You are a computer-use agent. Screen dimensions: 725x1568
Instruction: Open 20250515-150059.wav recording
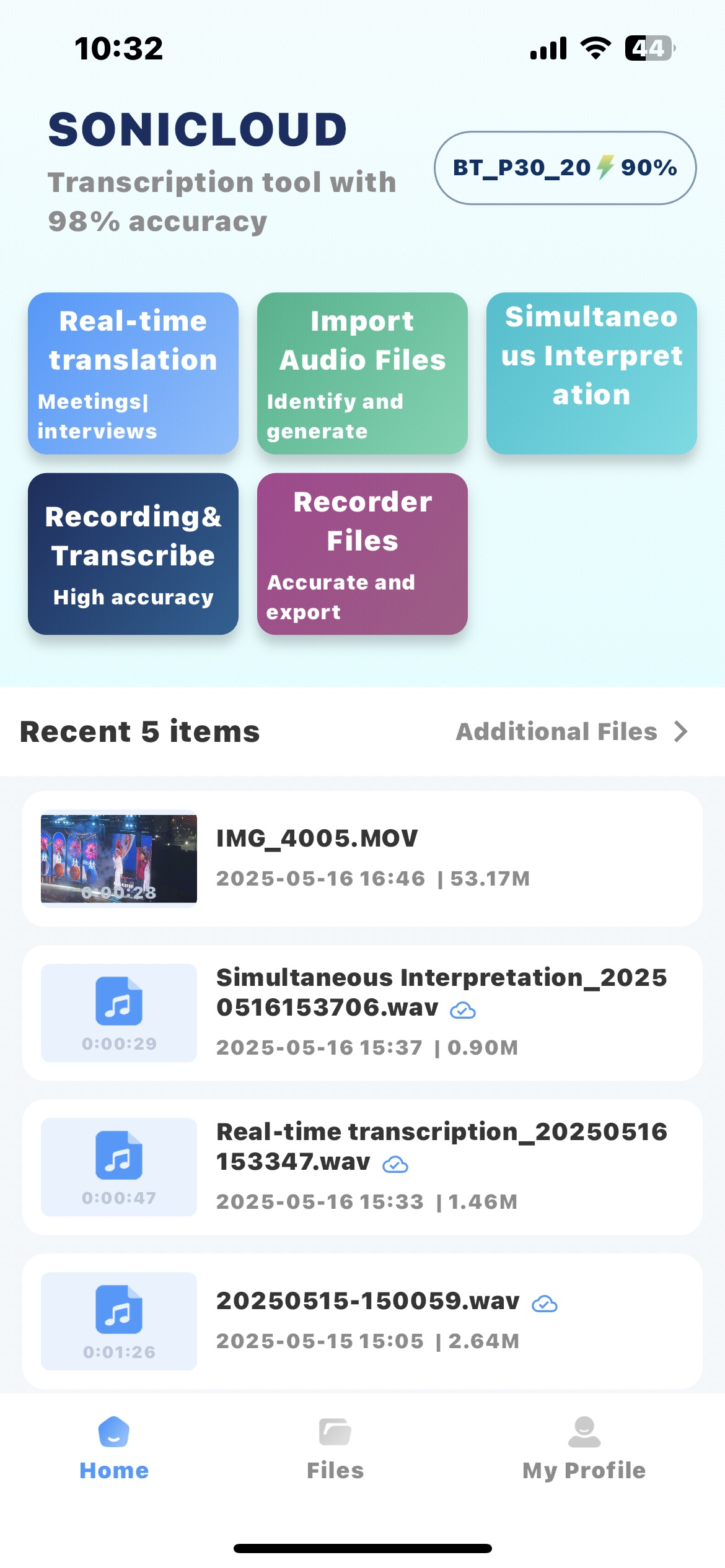[362, 1321]
